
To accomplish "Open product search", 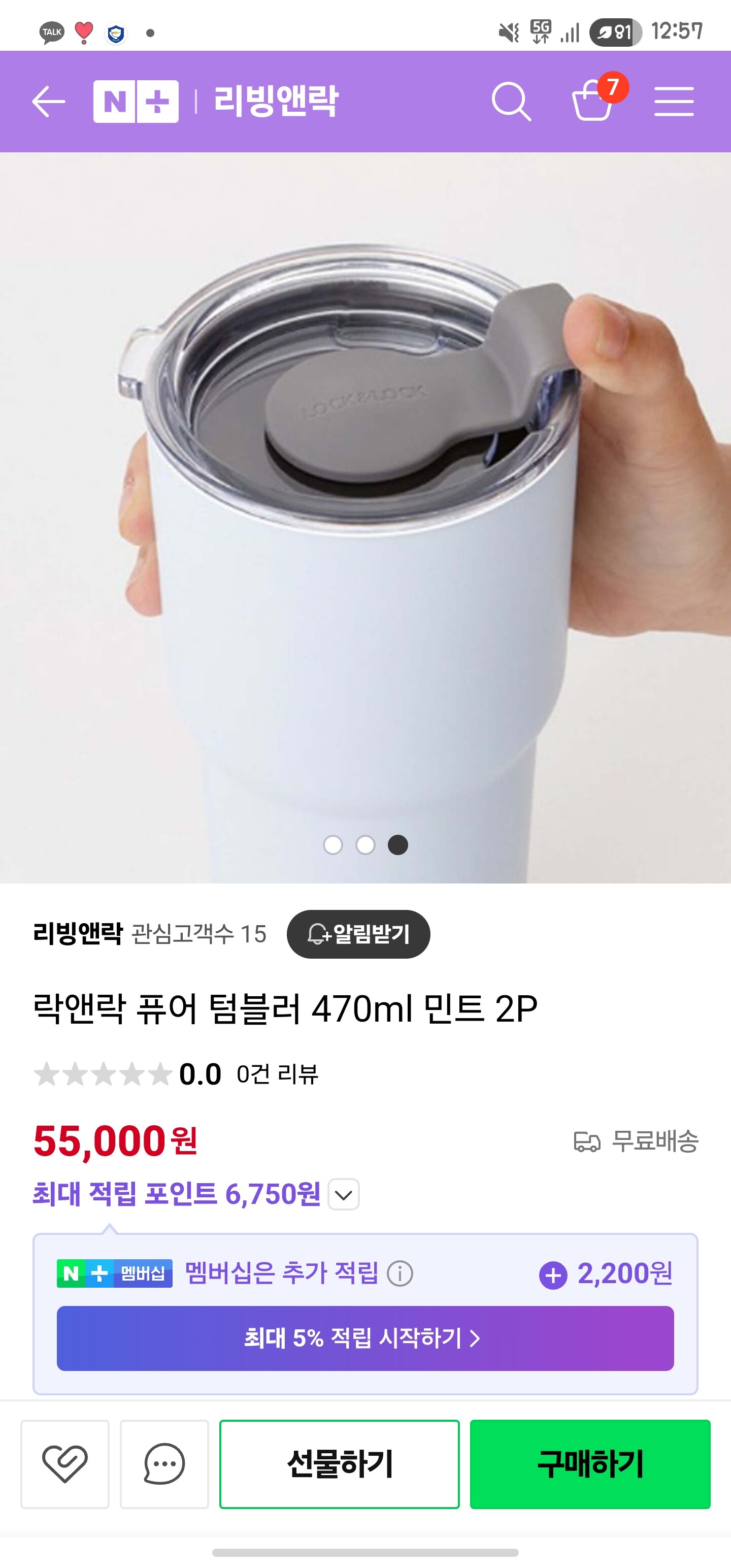I will [x=511, y=101].
